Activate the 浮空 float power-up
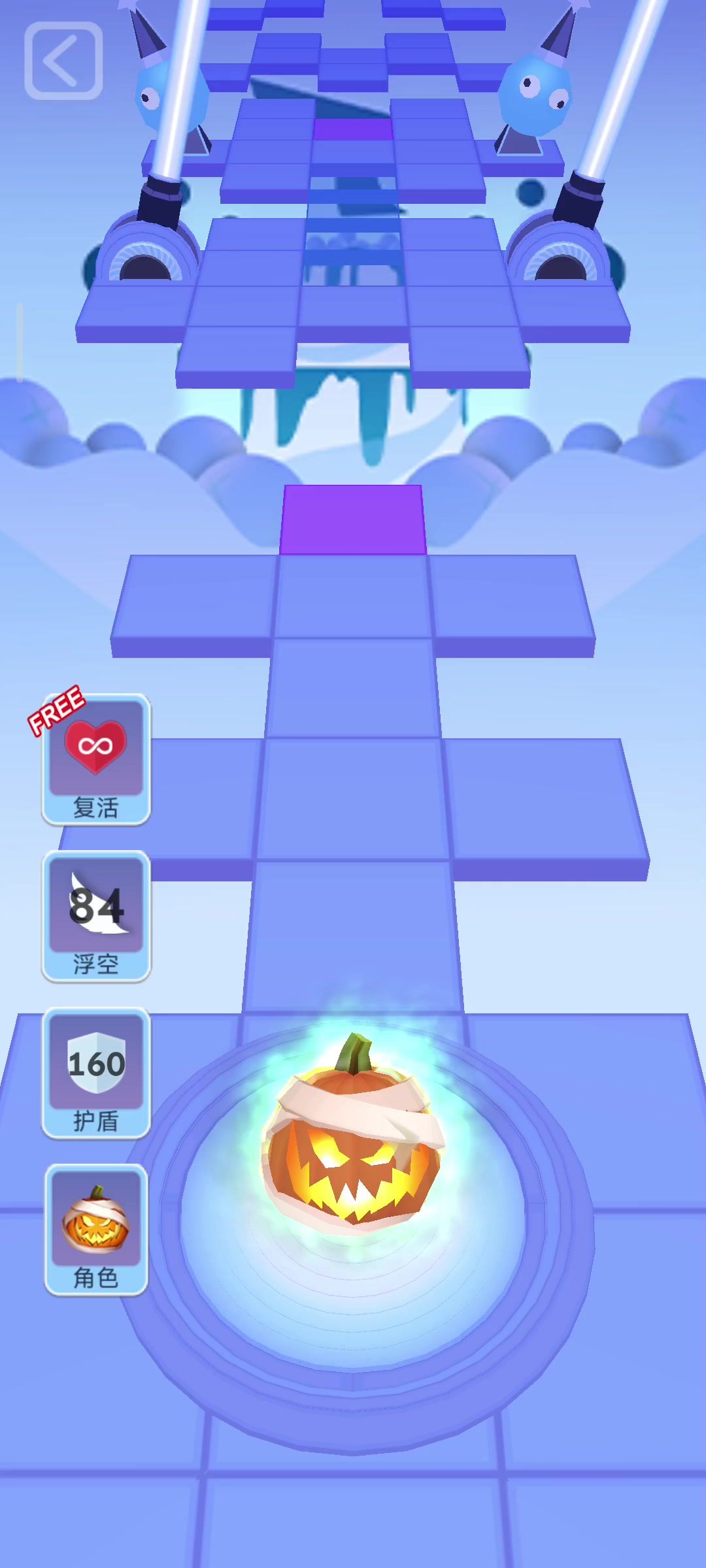 [96, 916]
